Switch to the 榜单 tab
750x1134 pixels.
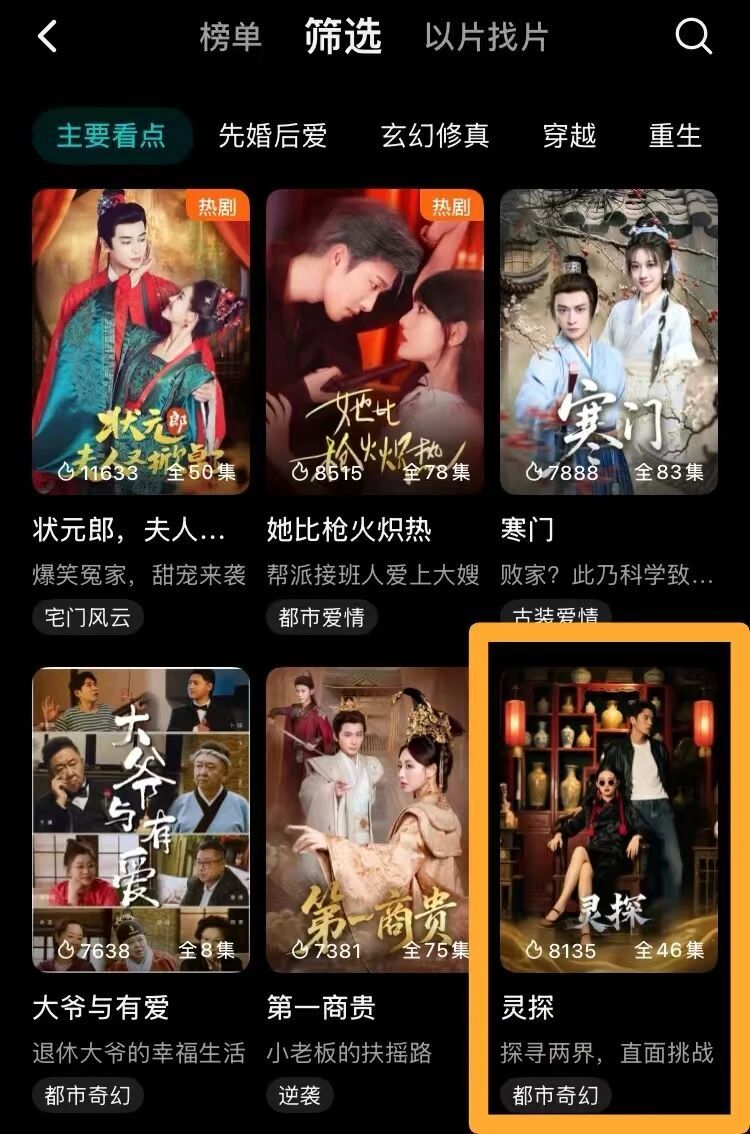point(230,37)
